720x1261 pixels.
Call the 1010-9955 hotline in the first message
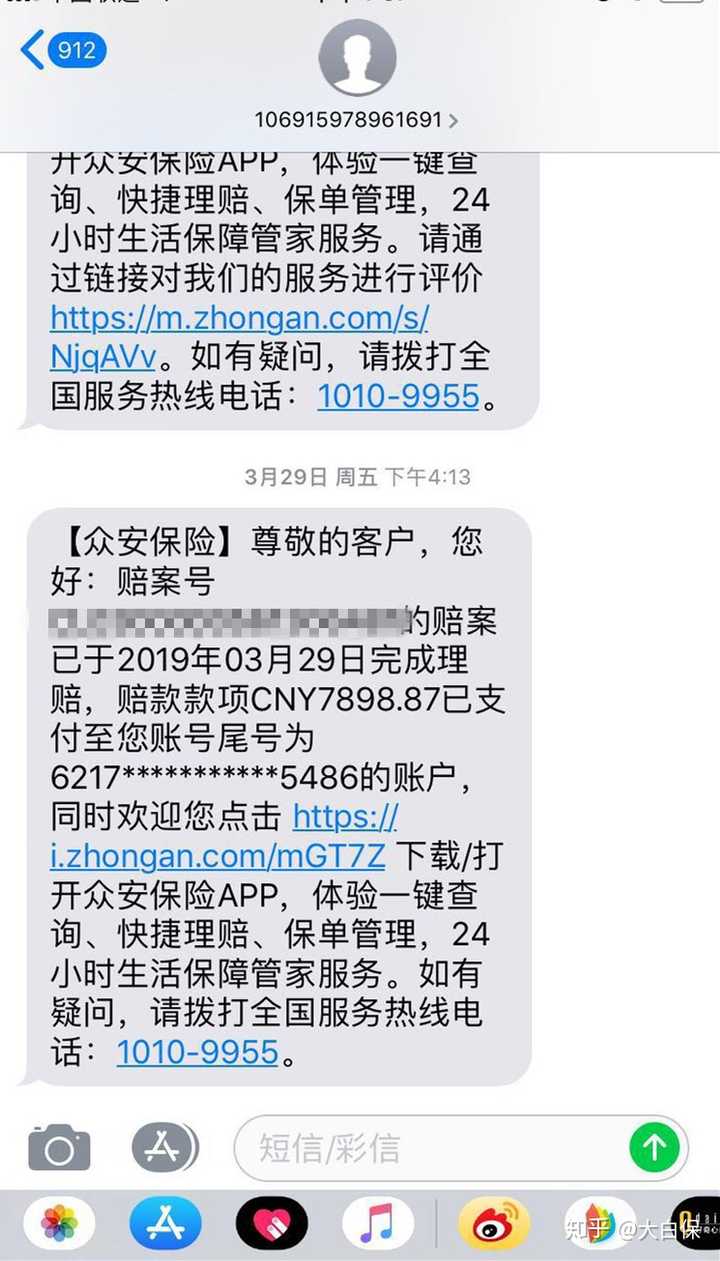(x=398, y=396)
